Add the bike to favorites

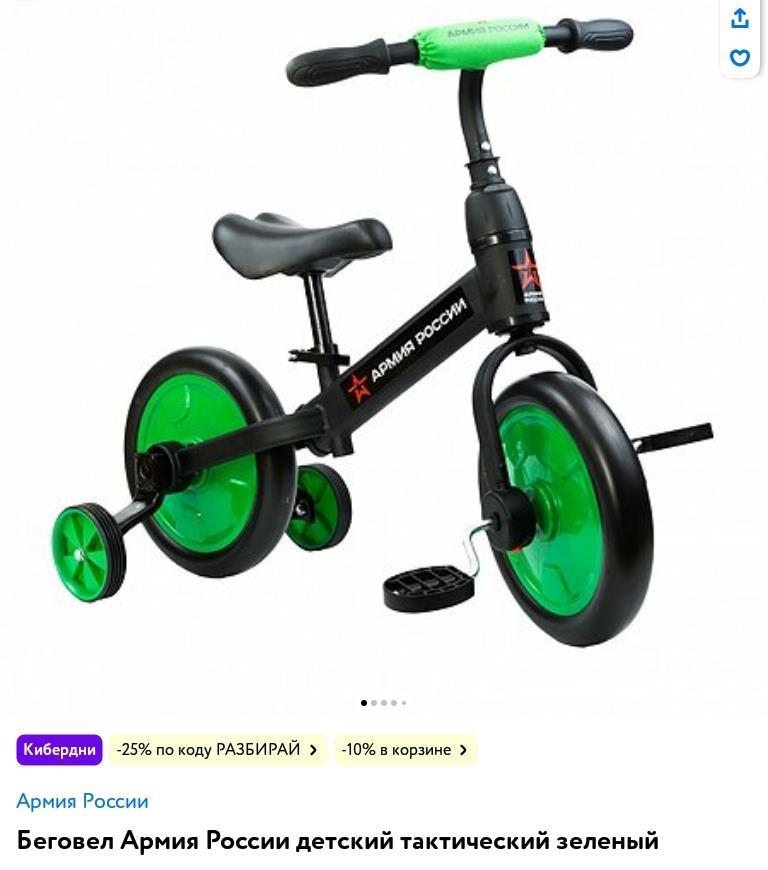coord(740,58)
